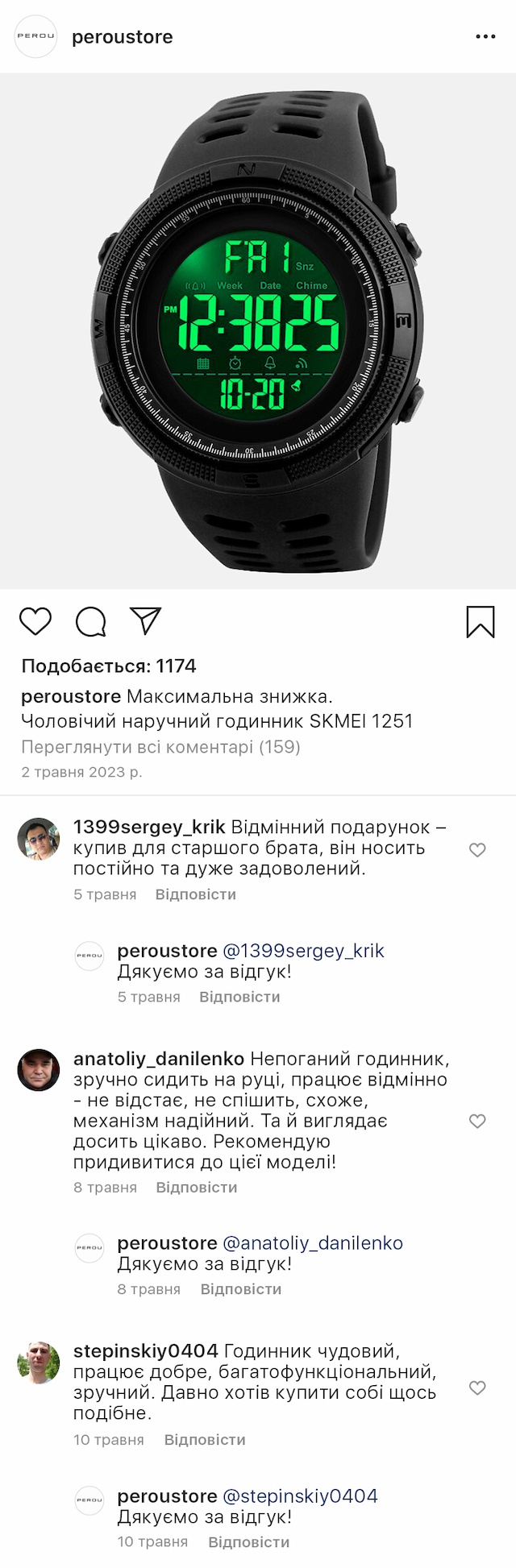This screenshot has height=1568, width=516.
Task: Open the @anatoliy_danilenko mention link
Action: 312,1243
